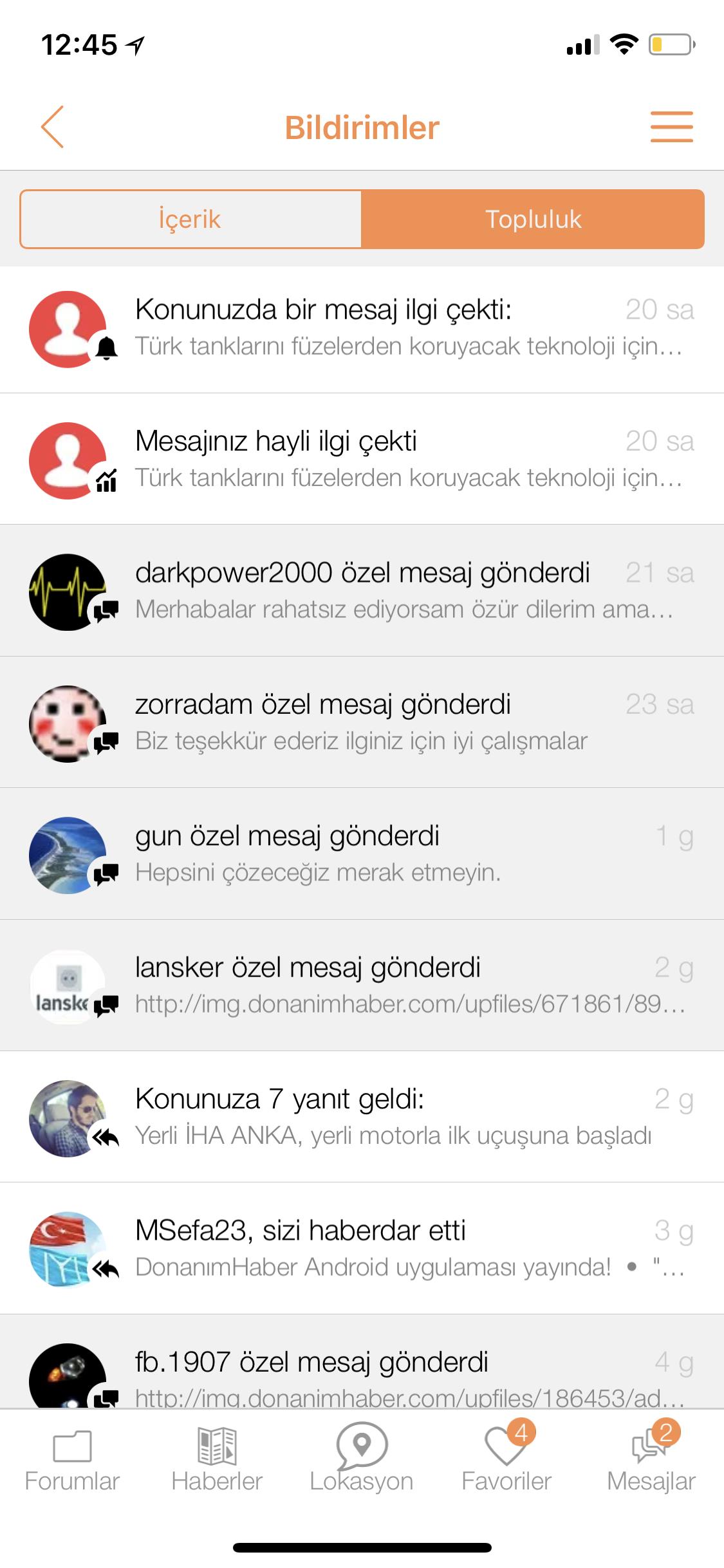Select the Topluluk tab
The height and width of the screenshot is (1568, 724).
pyautogui.click(x=533, y=219)
